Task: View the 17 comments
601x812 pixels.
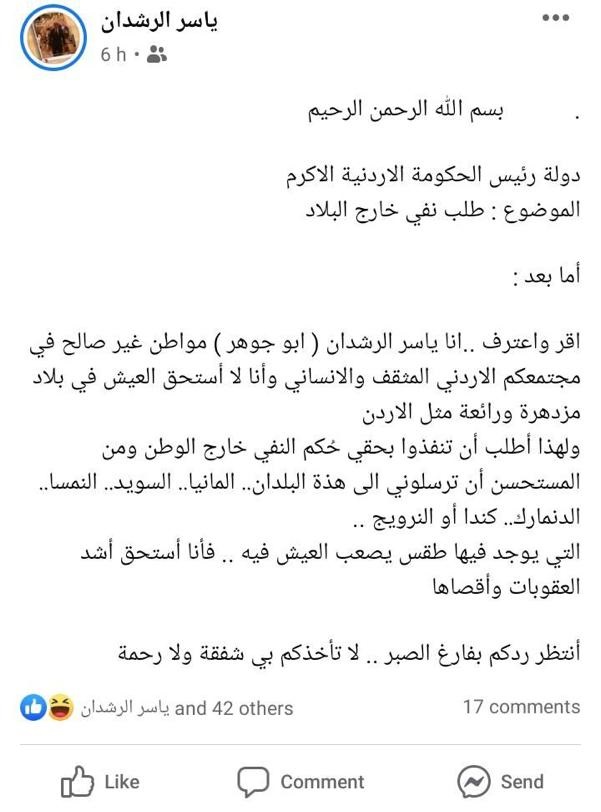Action: coord(520,707)
